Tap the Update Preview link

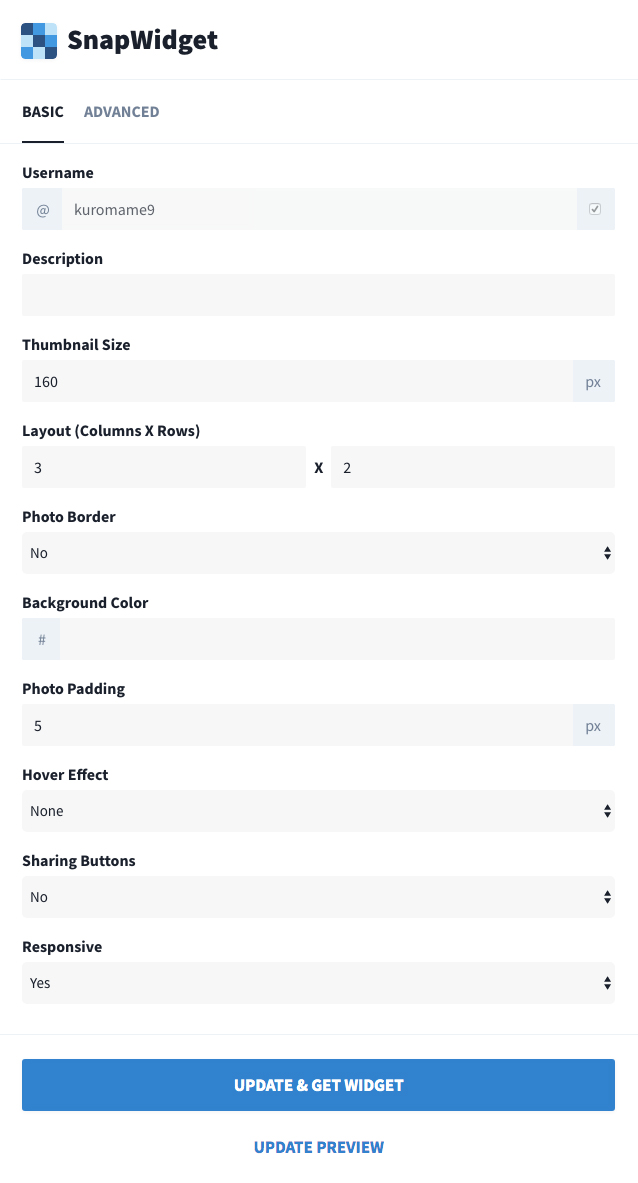[319, 1147]
